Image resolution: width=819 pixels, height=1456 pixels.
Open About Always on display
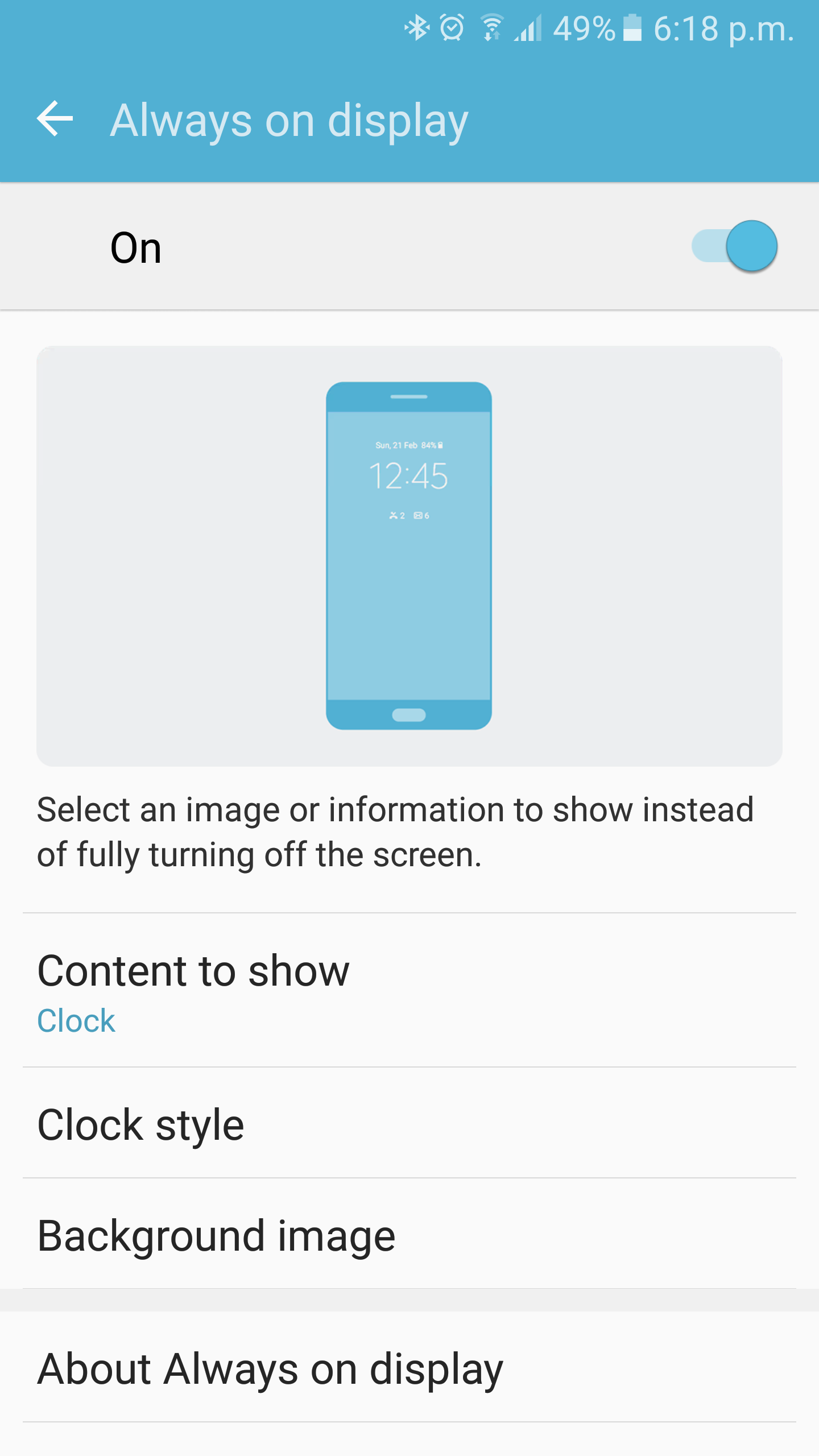pyautogui.click(x=409, y=1368)
